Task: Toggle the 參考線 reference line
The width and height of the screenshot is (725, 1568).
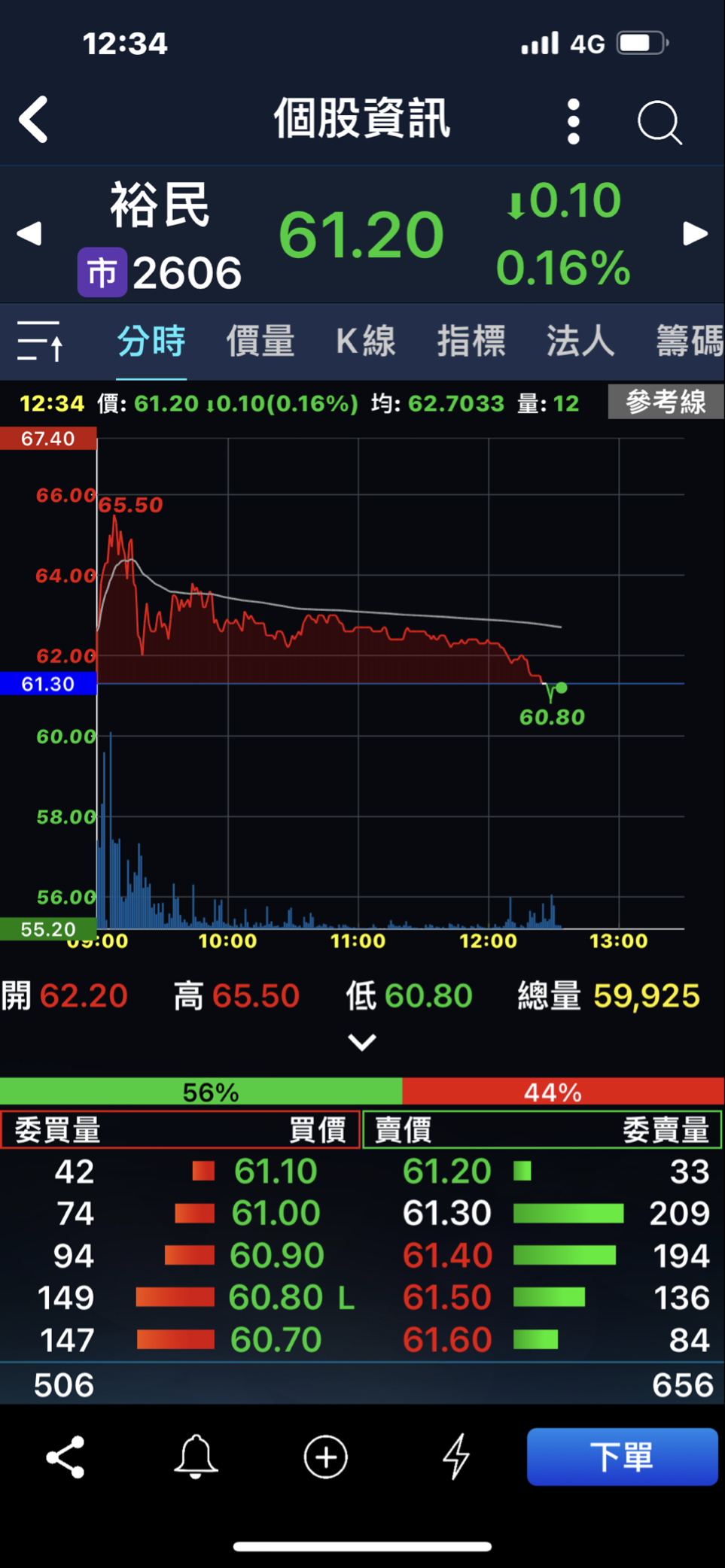Action: tap(666, 402)
